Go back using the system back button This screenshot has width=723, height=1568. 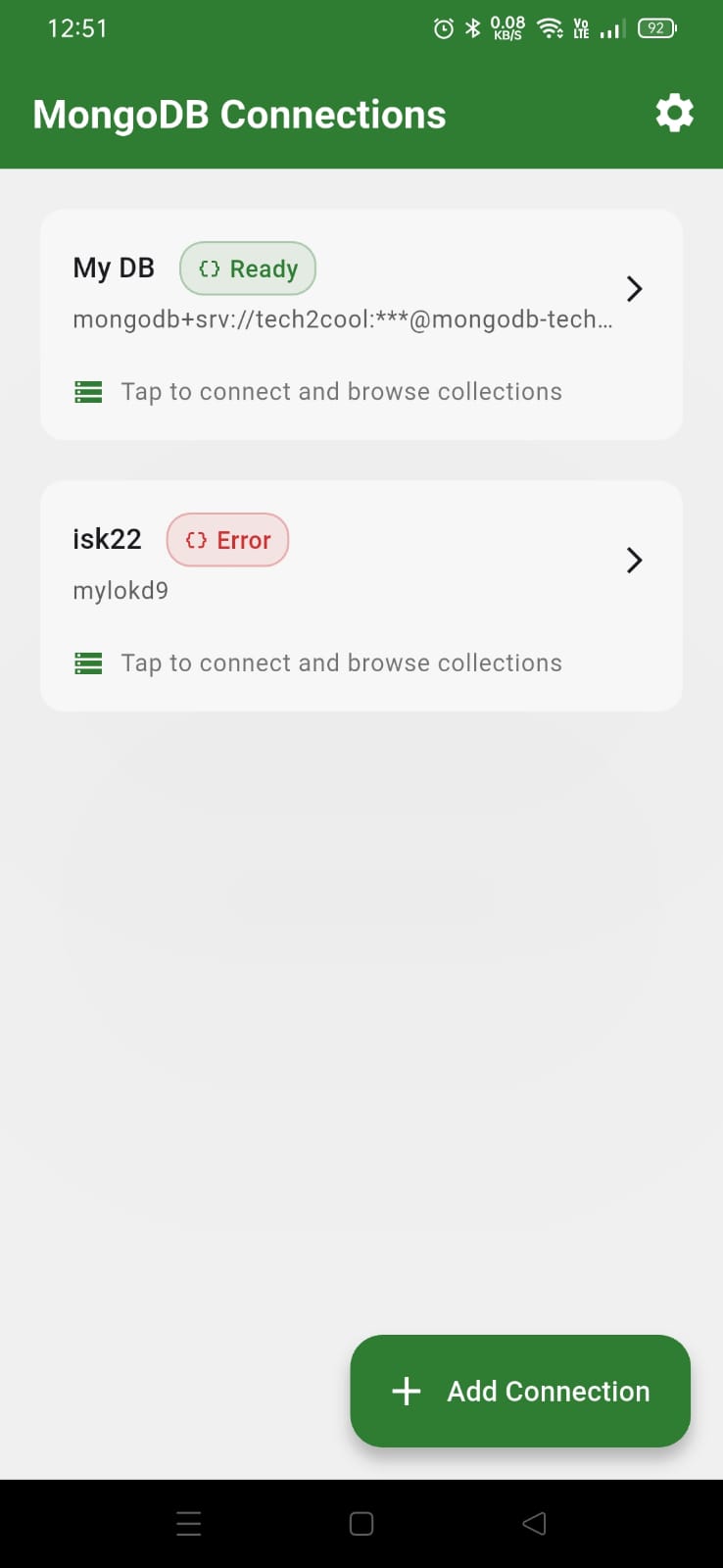pyautogui.click(x=534, y=1523)
